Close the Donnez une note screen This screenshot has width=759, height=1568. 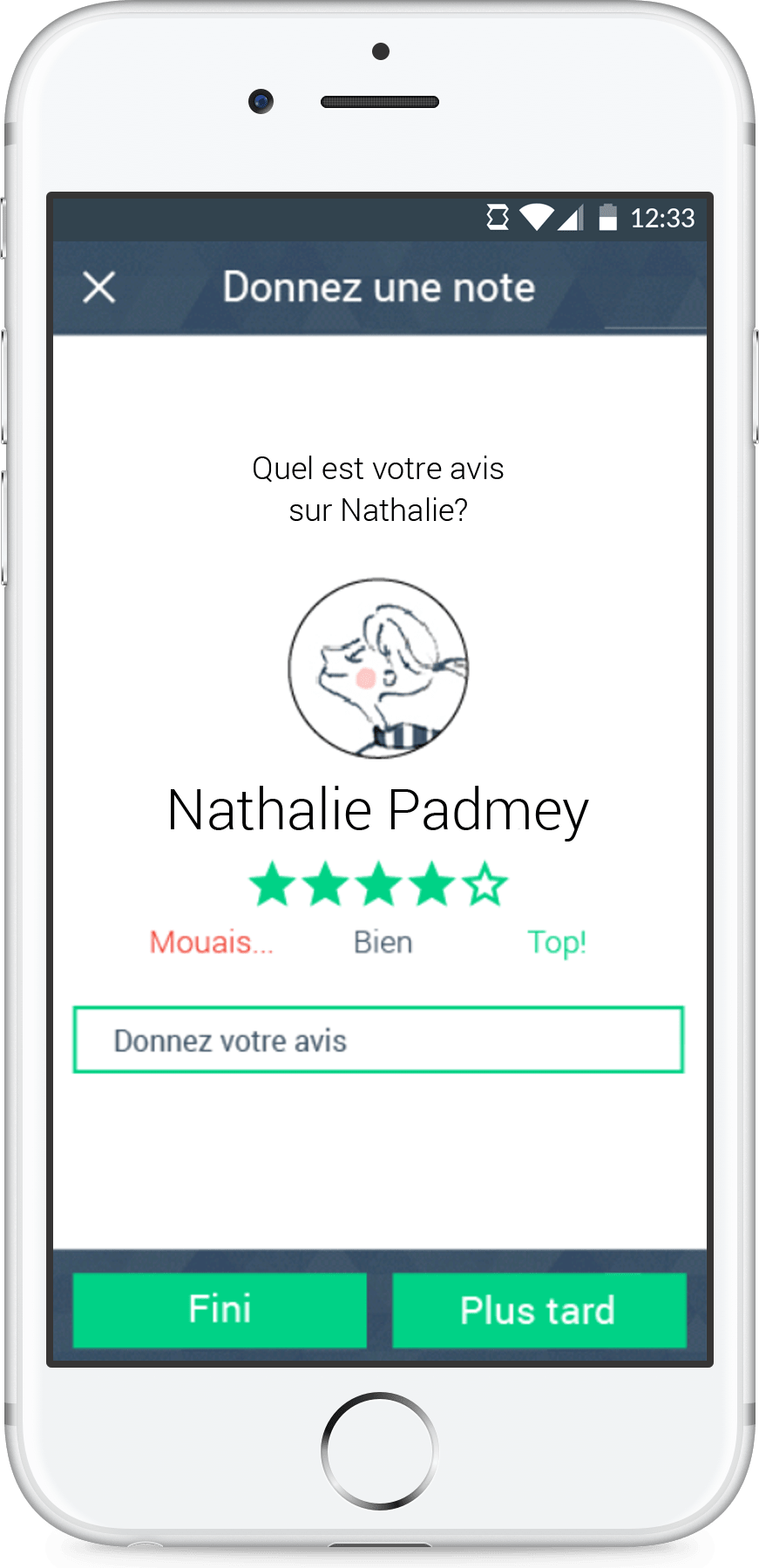point(99,287)
